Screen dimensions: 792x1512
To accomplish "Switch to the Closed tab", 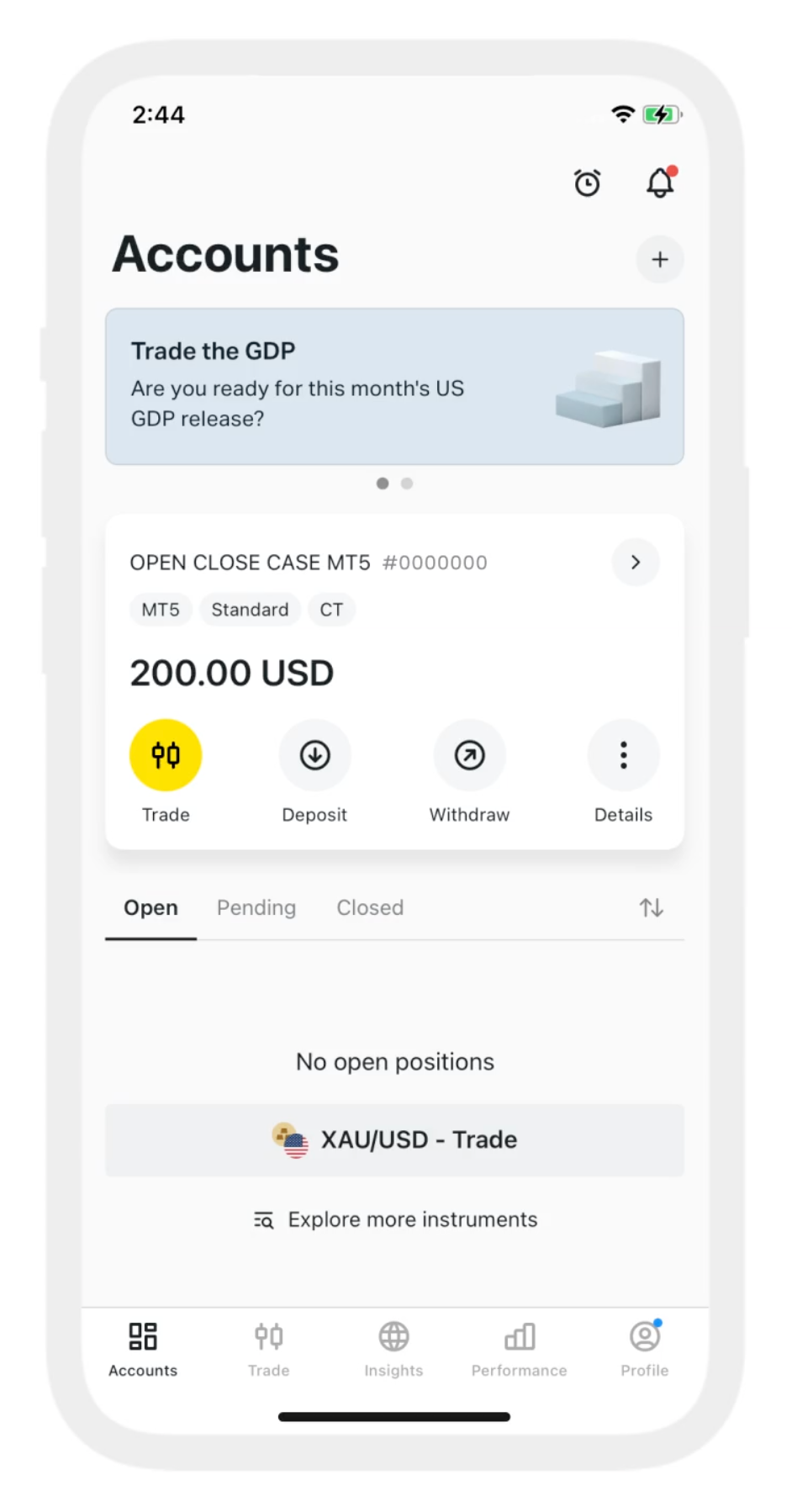I will 369,907.
